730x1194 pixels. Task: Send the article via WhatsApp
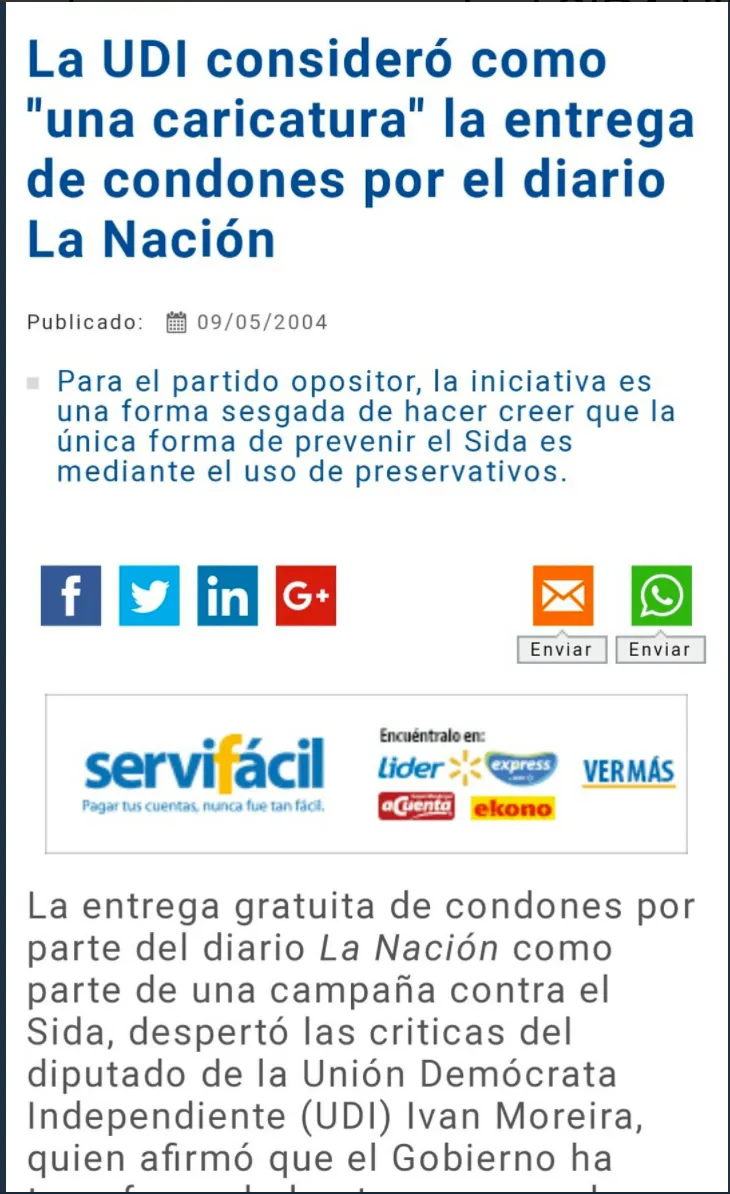coord(661,597)
